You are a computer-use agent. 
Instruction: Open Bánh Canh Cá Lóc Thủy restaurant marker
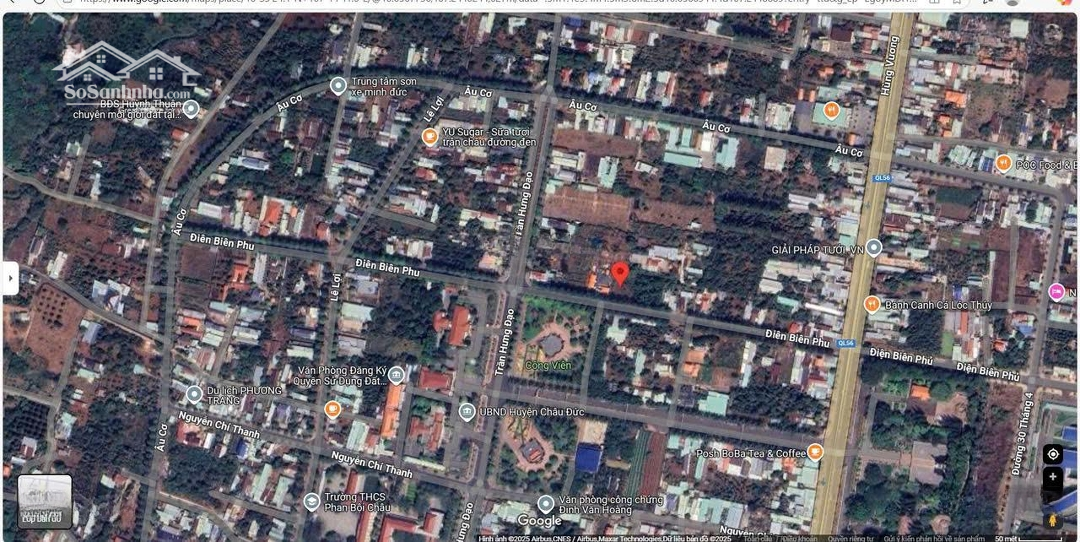pyautogui.click(x=872, y=304)
